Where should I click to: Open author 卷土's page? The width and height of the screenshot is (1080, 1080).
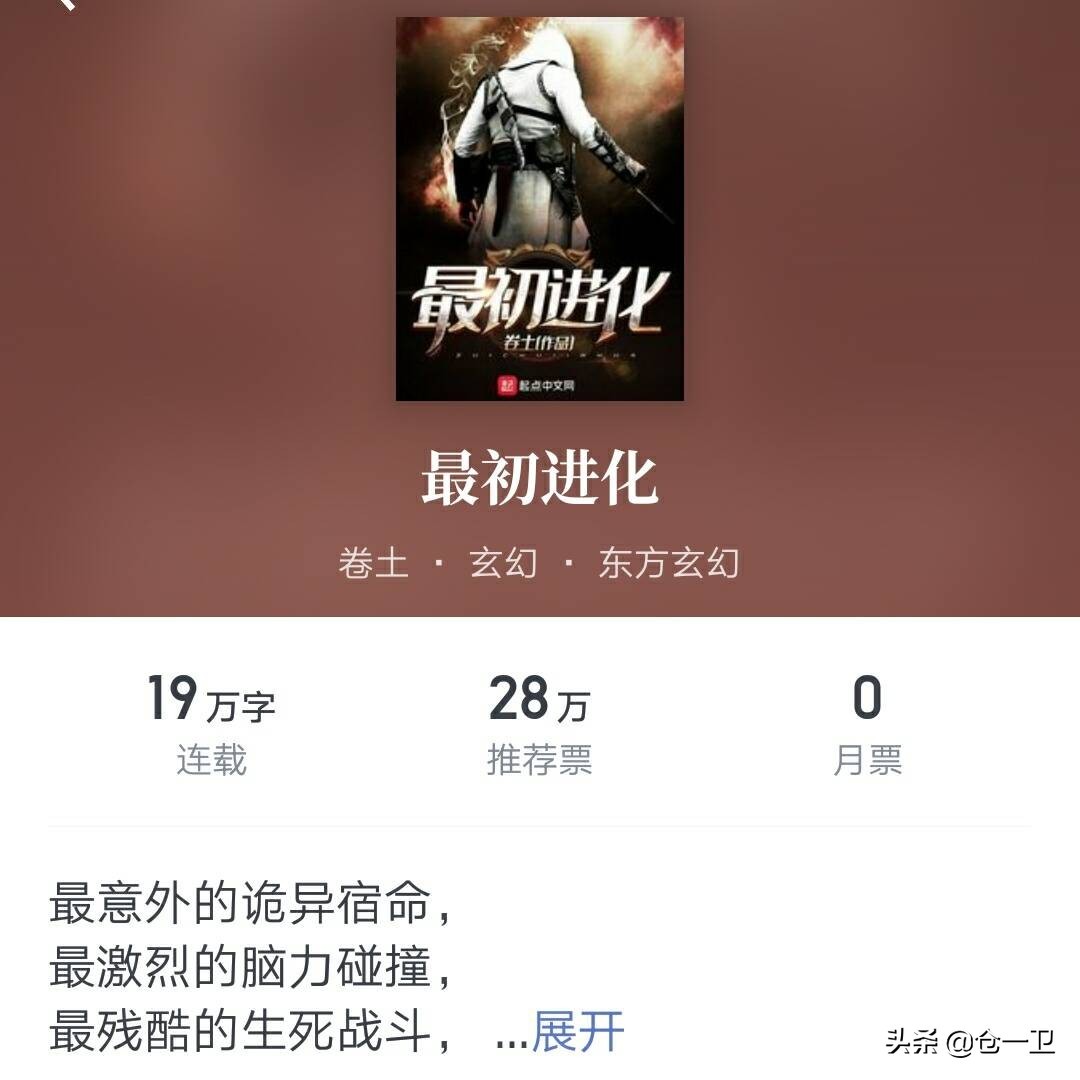click(373, 563)
